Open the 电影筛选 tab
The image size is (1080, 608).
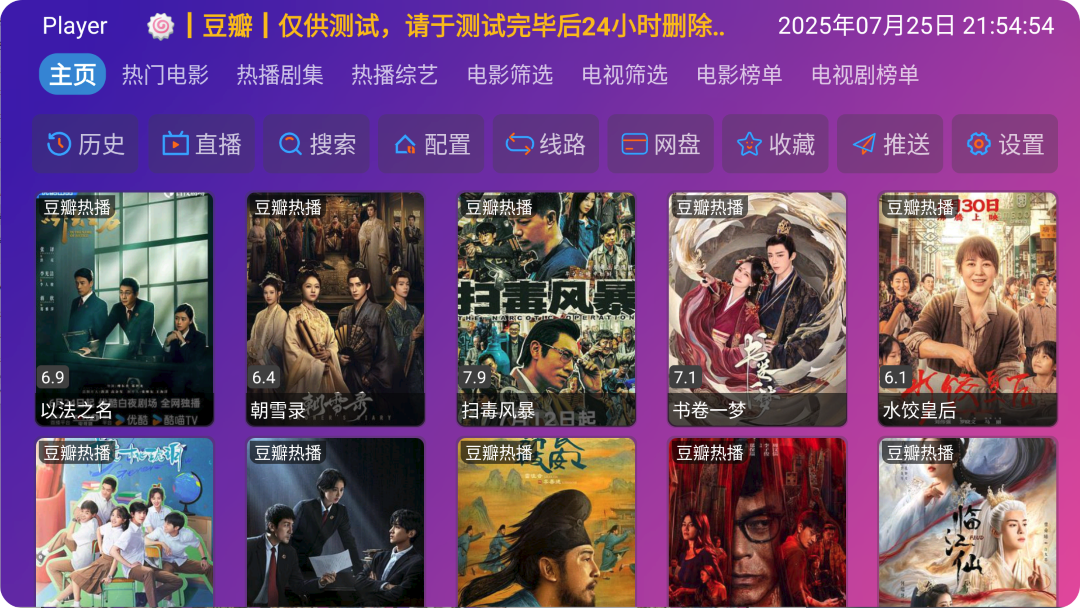(x=510, y=75)
